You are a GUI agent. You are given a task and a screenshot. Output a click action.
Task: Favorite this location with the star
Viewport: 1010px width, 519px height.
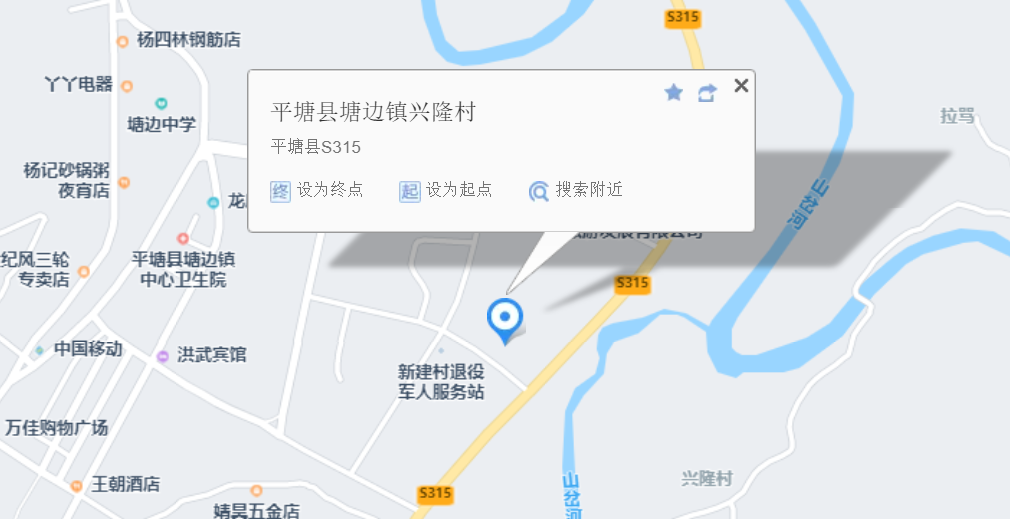coord(674,92)
